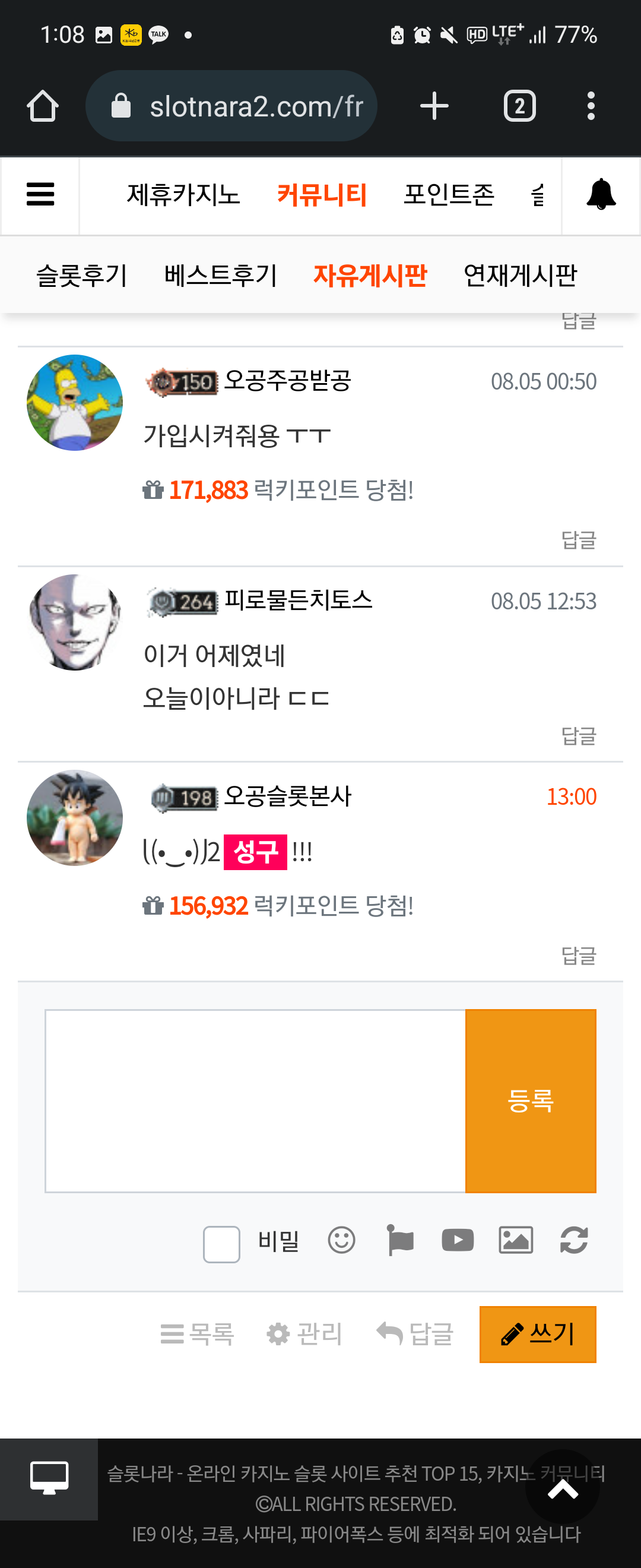Submit comment with 등록 button
Screen dimensions: 641x1568
(x=531, y=1101)
